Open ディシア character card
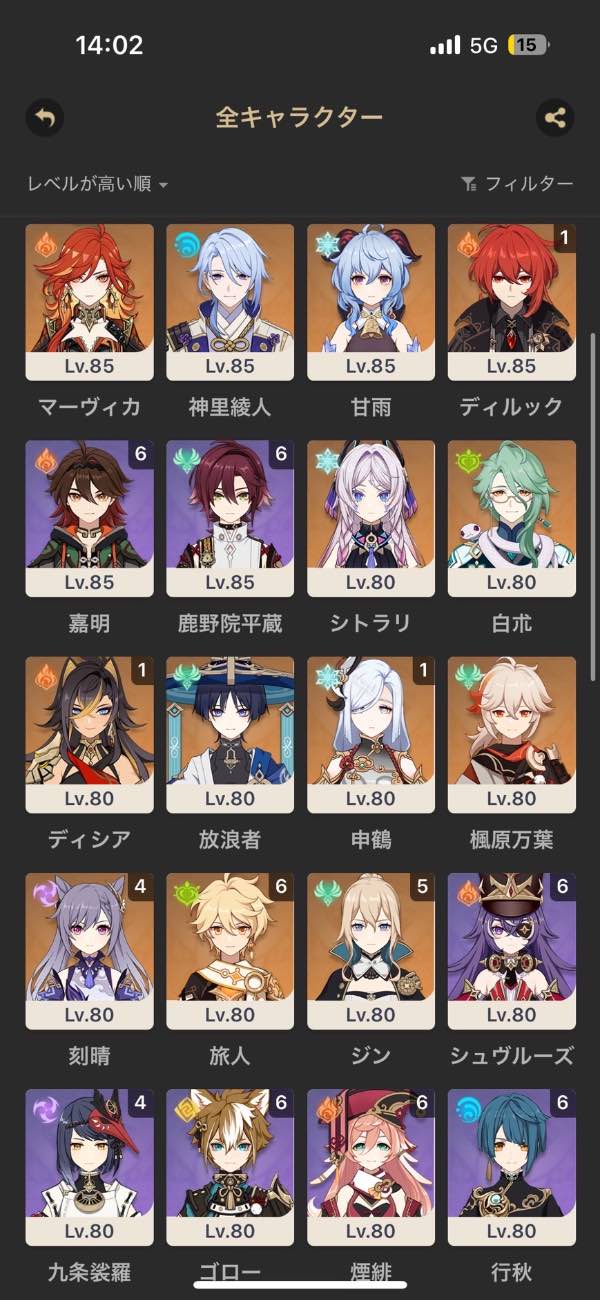The height and width of the screenshot is (1300, 600). click(x=89, y=734)
